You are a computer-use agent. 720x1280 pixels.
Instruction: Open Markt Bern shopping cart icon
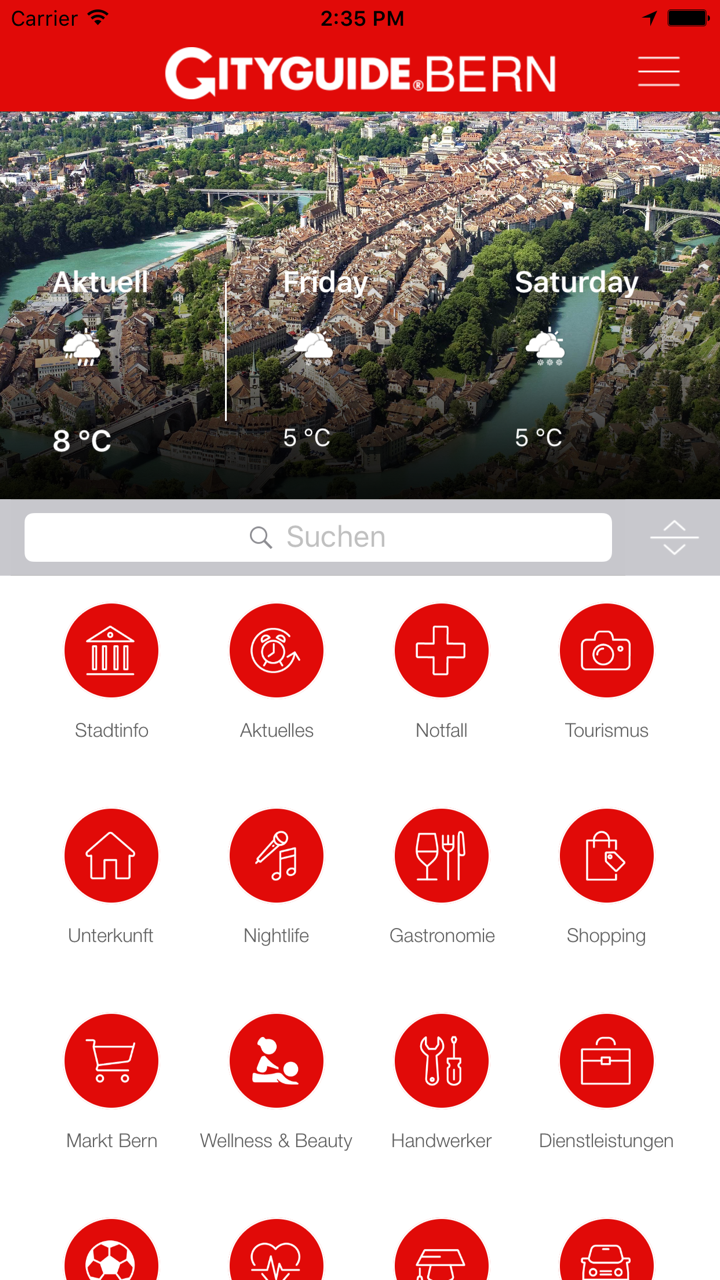[111, 1060]
